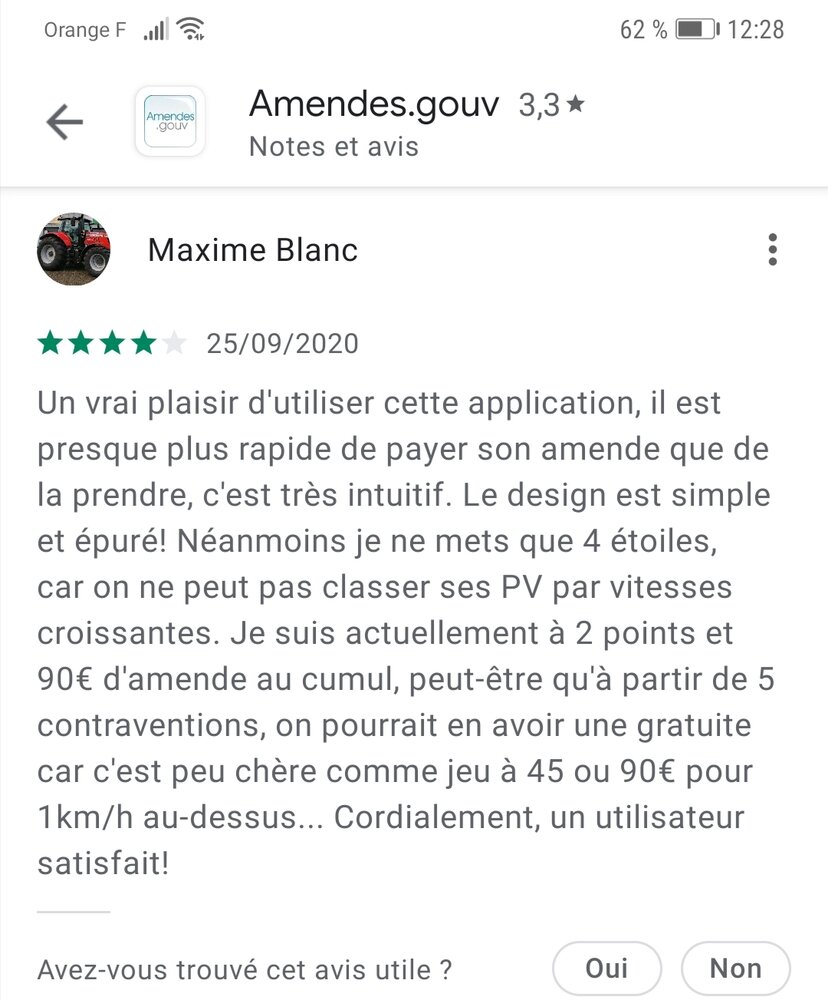Select the review text body
The height and width of the screenshot is (1000, 828).
[400, 630]
